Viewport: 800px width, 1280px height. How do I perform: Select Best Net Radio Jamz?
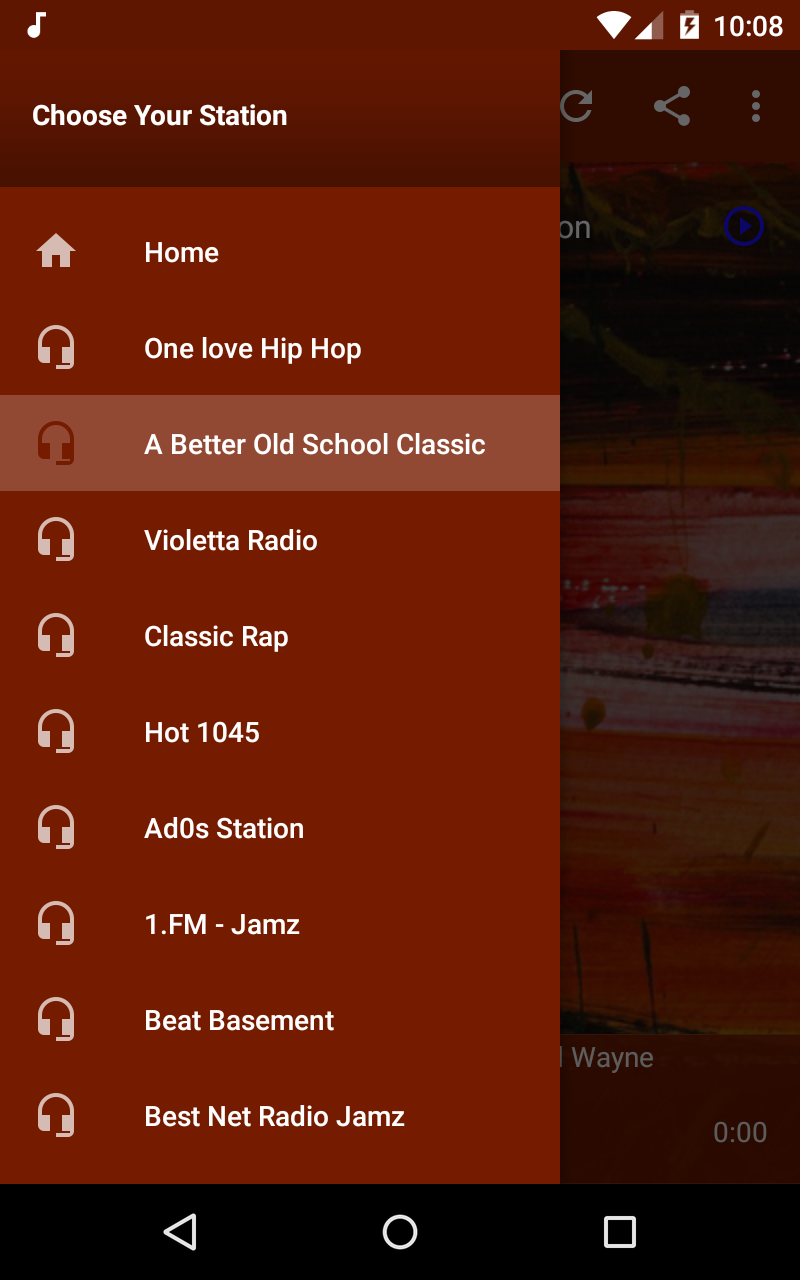coord(274,1115)
